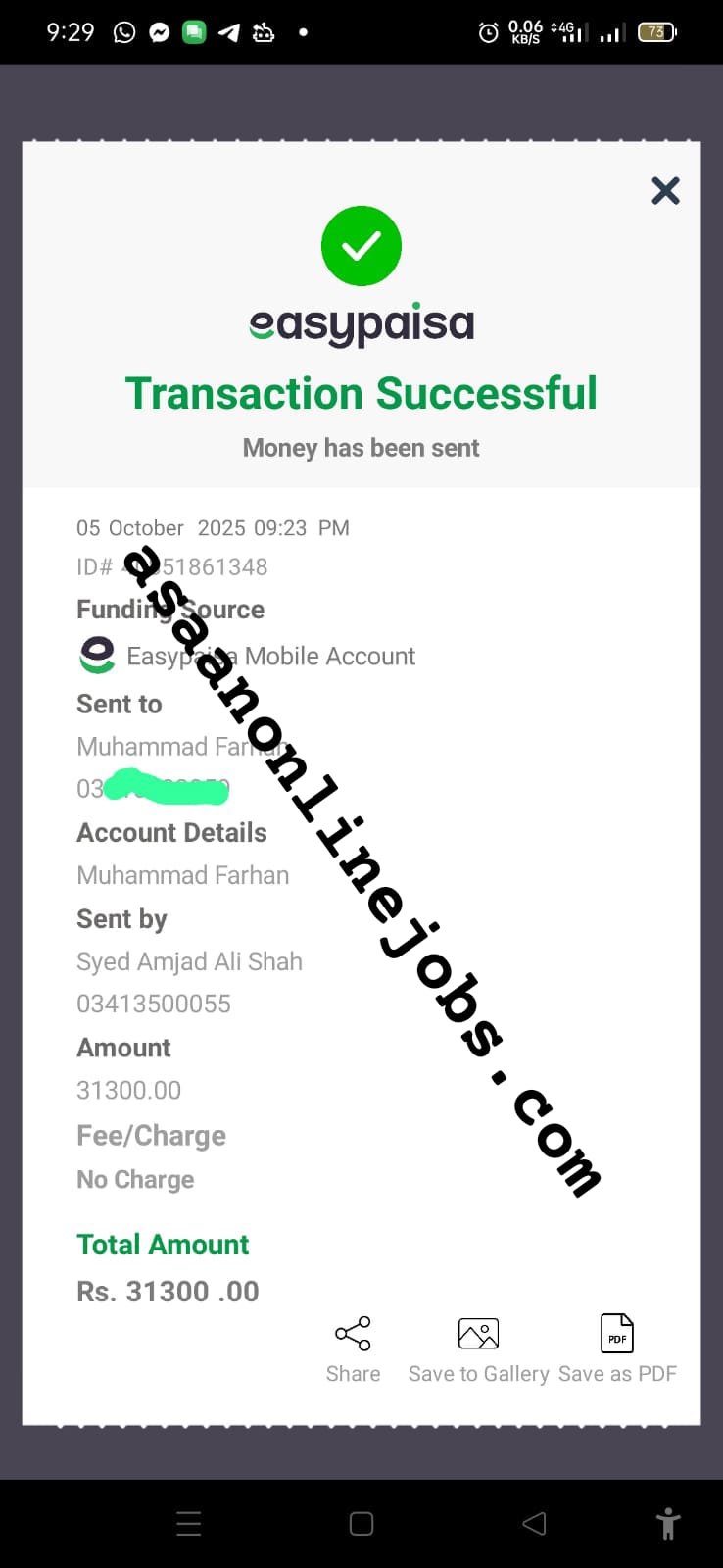Tap the green success checkmark circle
The image size is (723, 1568).
[x=361, y=245]
